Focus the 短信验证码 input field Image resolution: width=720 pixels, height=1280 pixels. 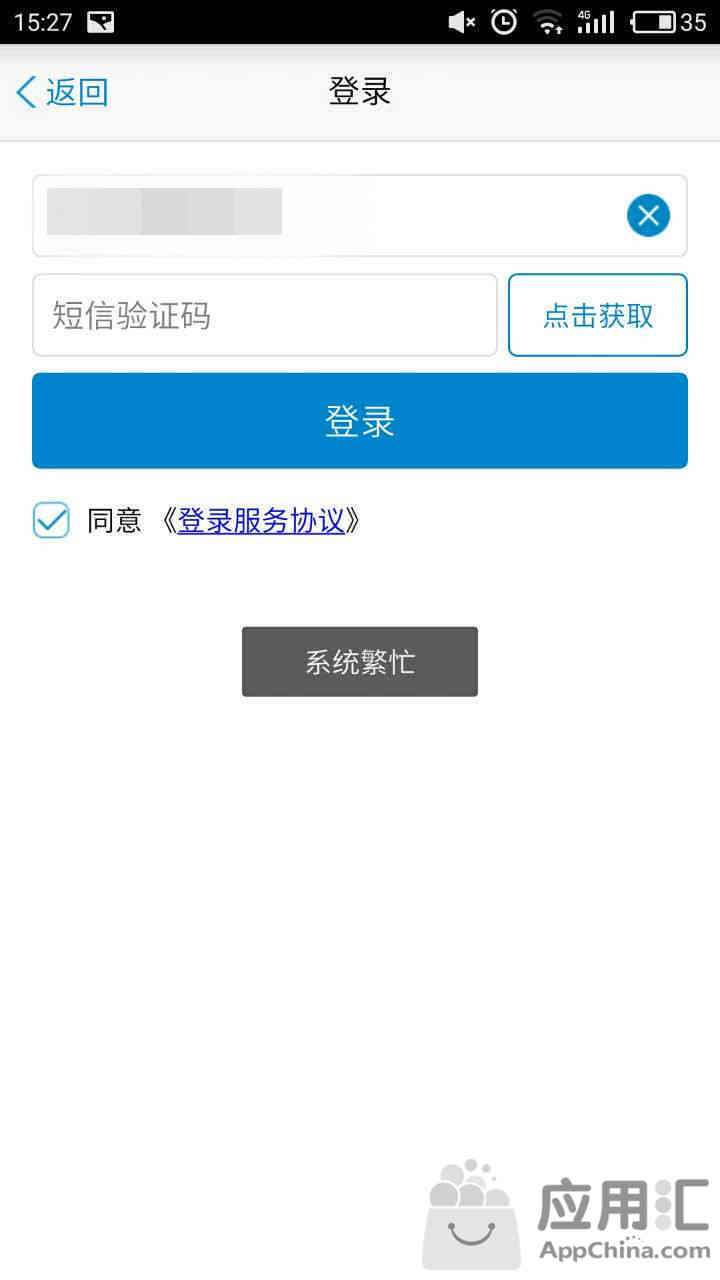tap(265, 315)
